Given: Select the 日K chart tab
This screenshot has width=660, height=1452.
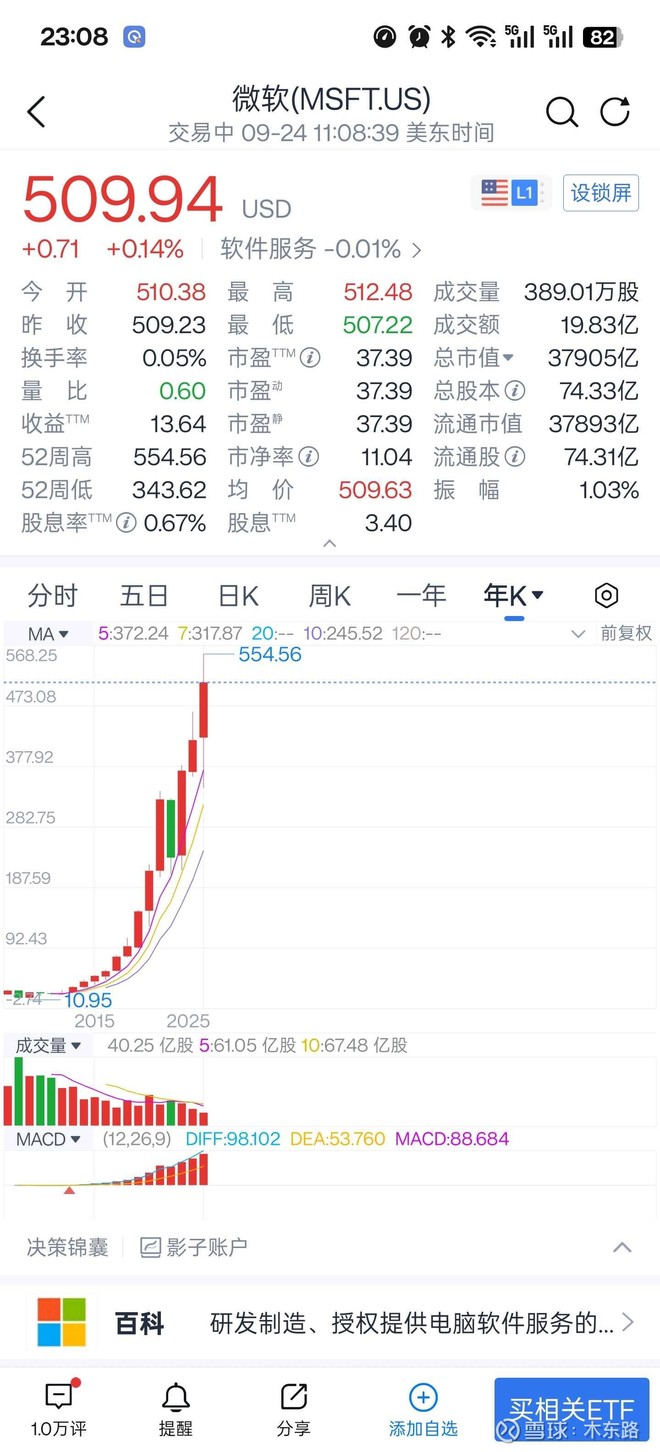Looking at the screenshot, I should (238, 596).
